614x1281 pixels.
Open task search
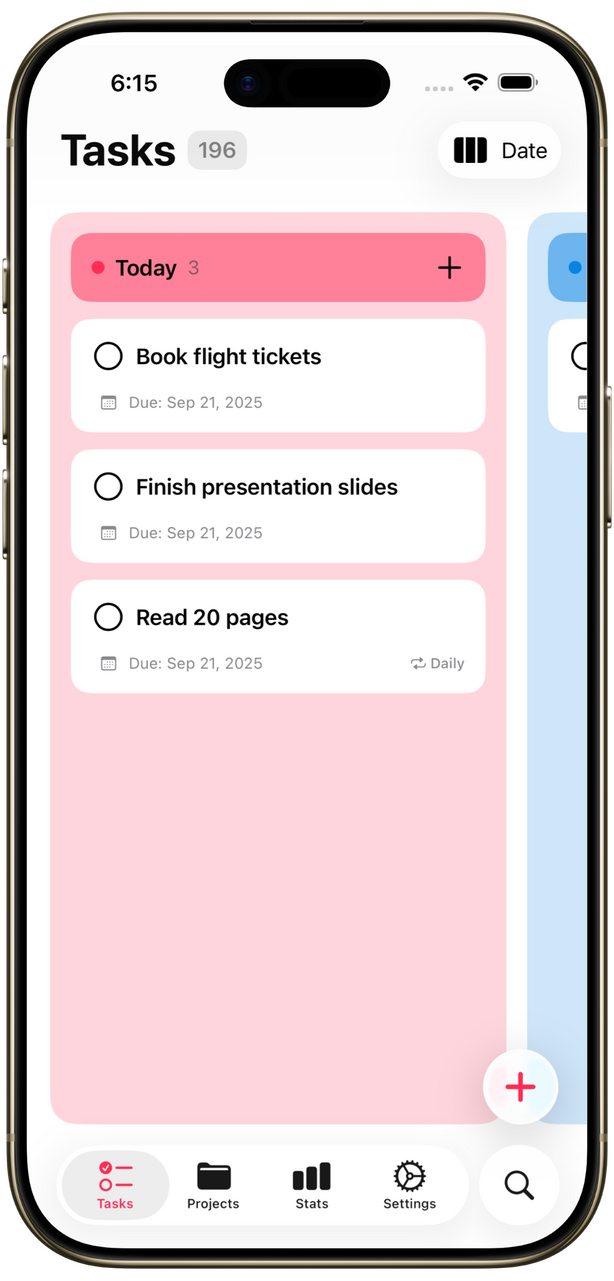tap(519, 1186)
